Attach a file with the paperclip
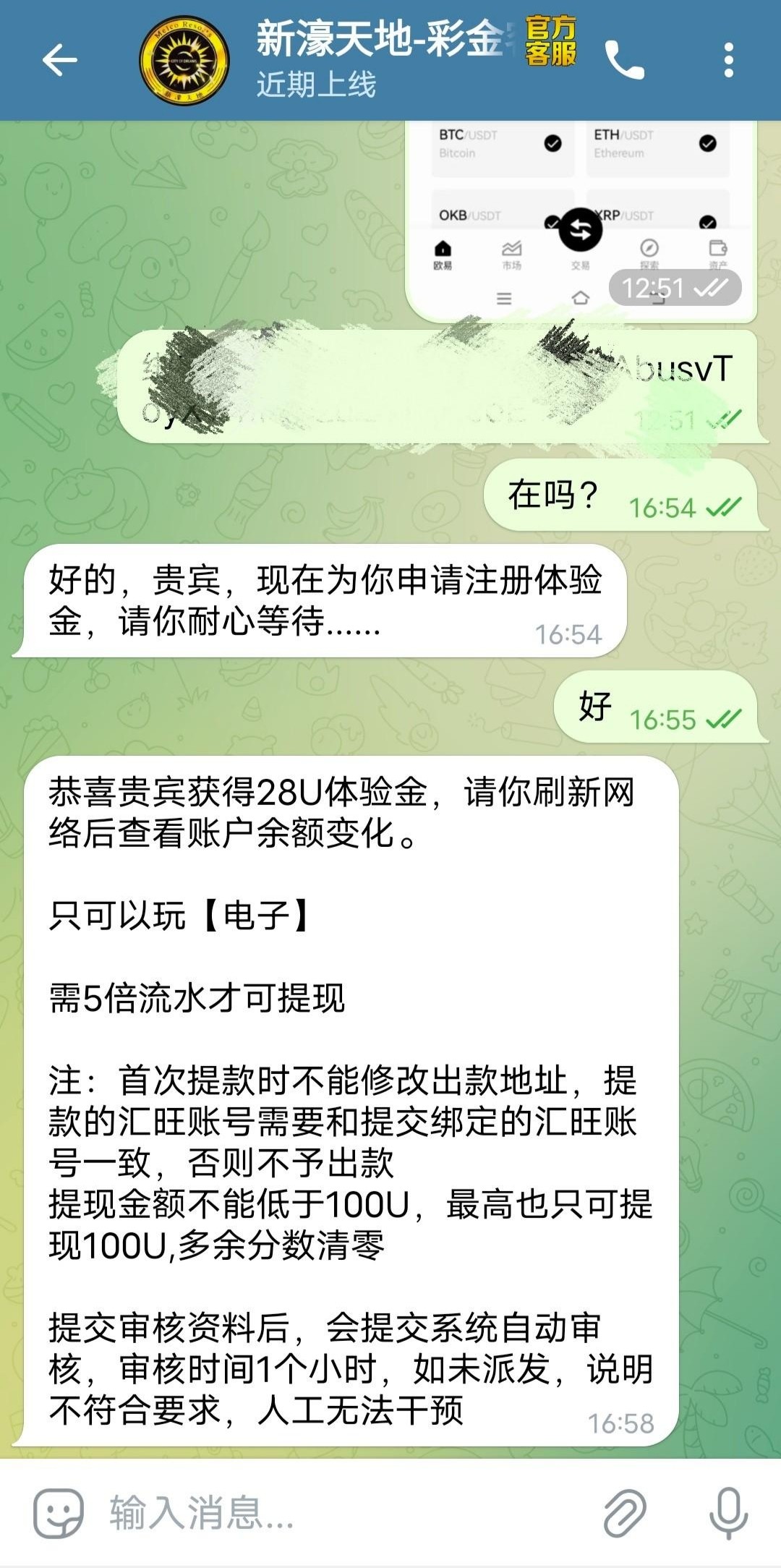 (x=624, y=1513)
